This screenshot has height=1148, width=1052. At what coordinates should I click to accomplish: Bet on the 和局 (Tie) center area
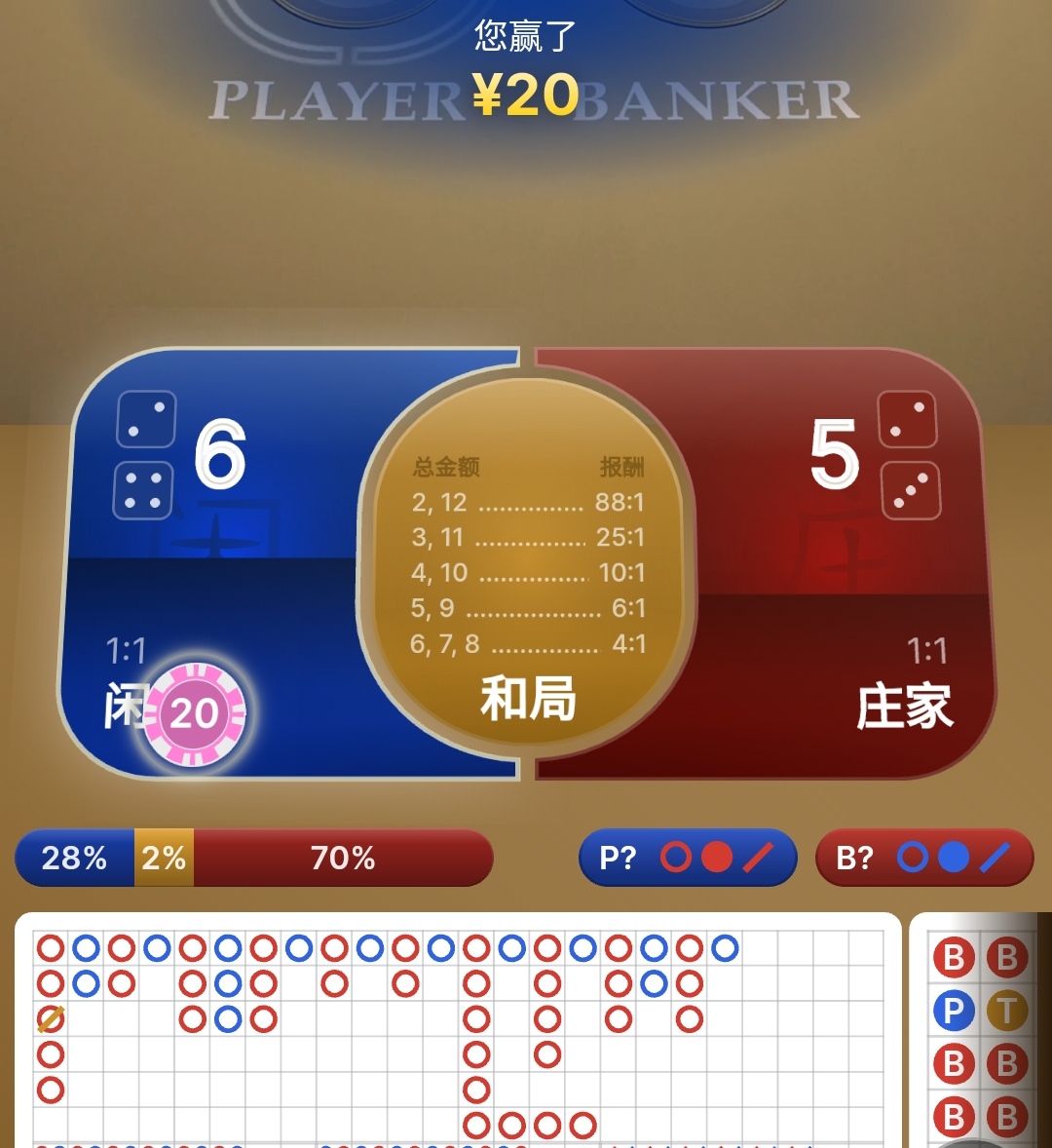[527, 585]
